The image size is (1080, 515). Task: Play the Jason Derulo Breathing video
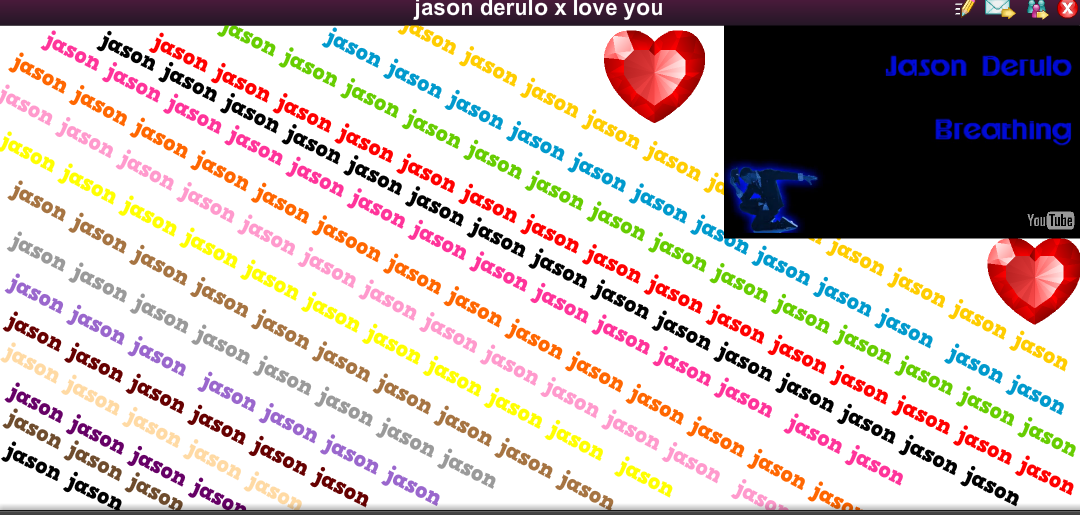[900, 132]
